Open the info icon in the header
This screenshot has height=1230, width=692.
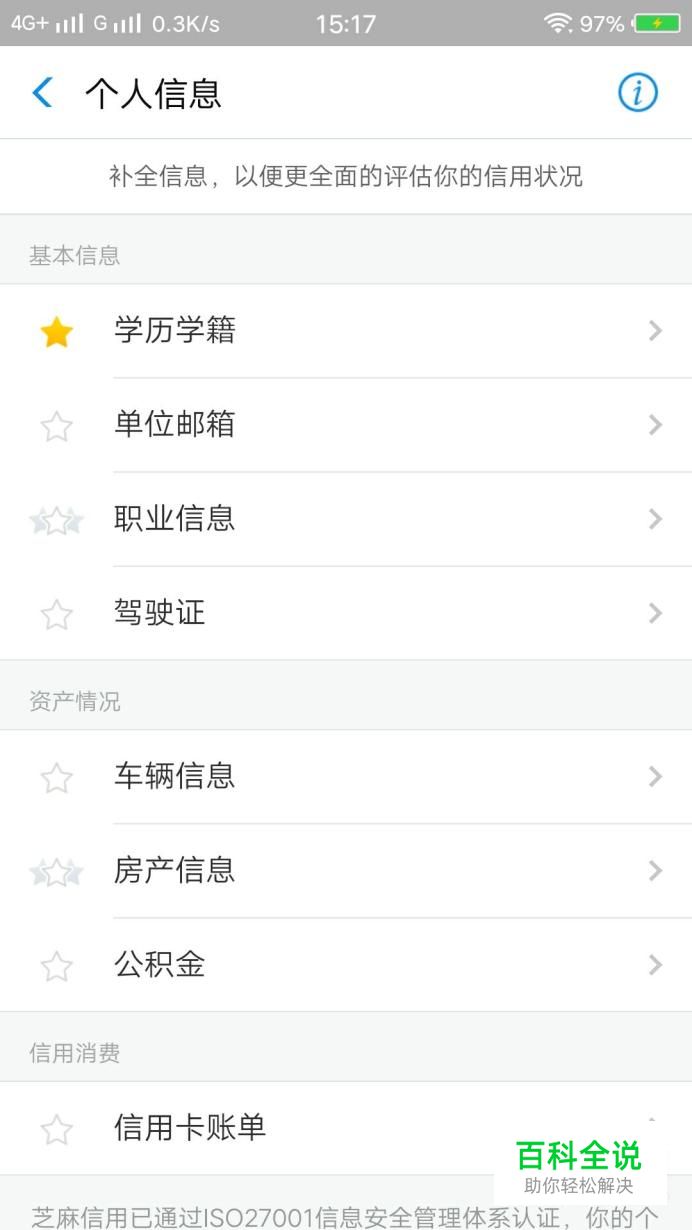point(637,93)
